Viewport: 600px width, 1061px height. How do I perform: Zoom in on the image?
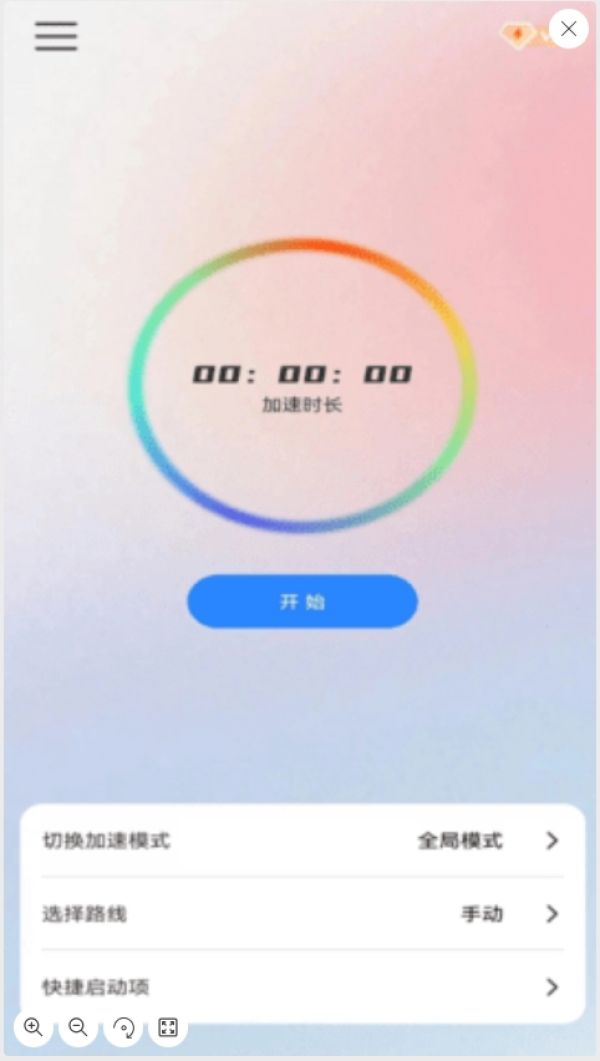[33, 1027]
